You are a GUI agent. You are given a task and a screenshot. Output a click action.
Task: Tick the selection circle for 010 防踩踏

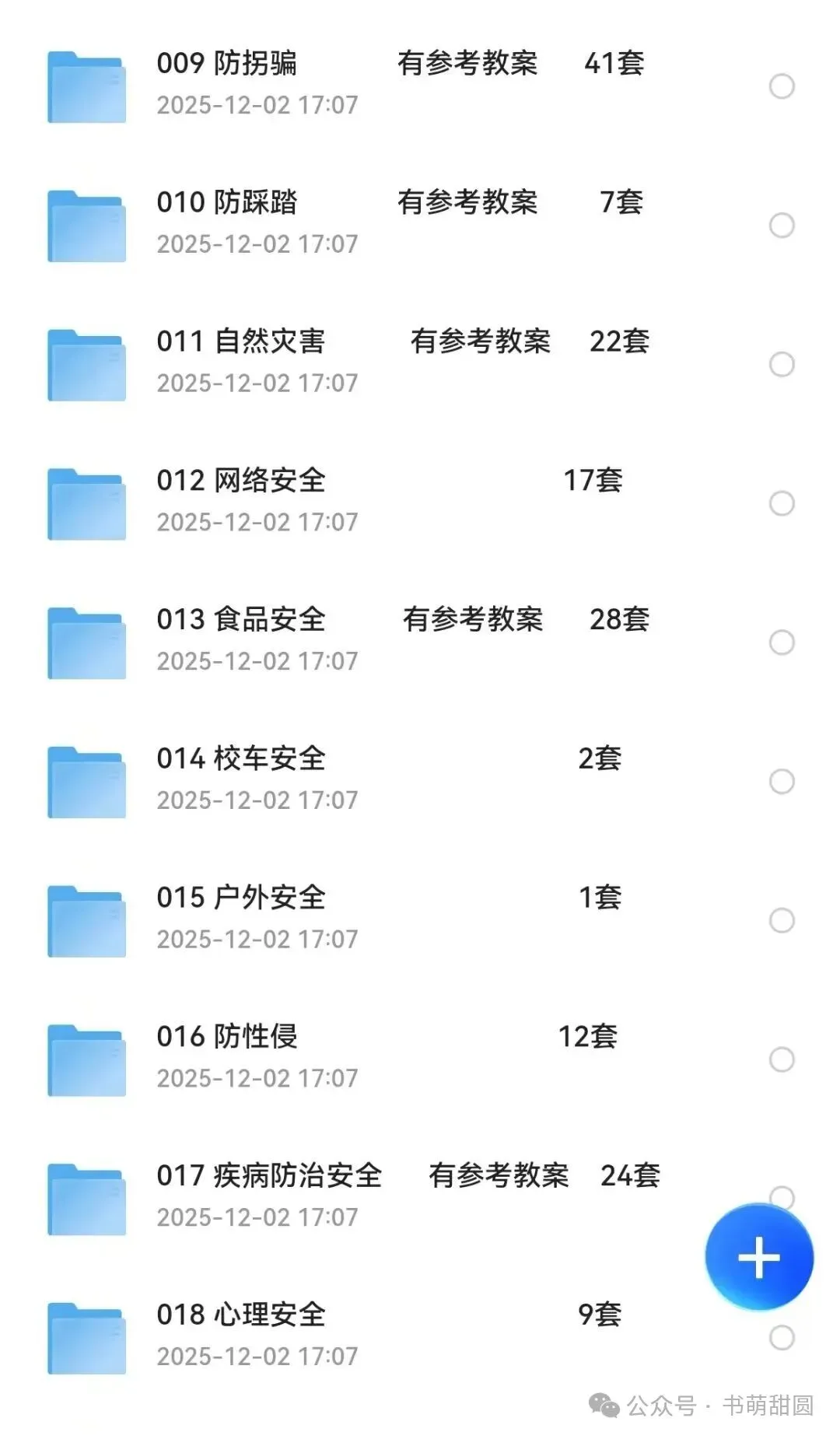click(x=782, y=226)
